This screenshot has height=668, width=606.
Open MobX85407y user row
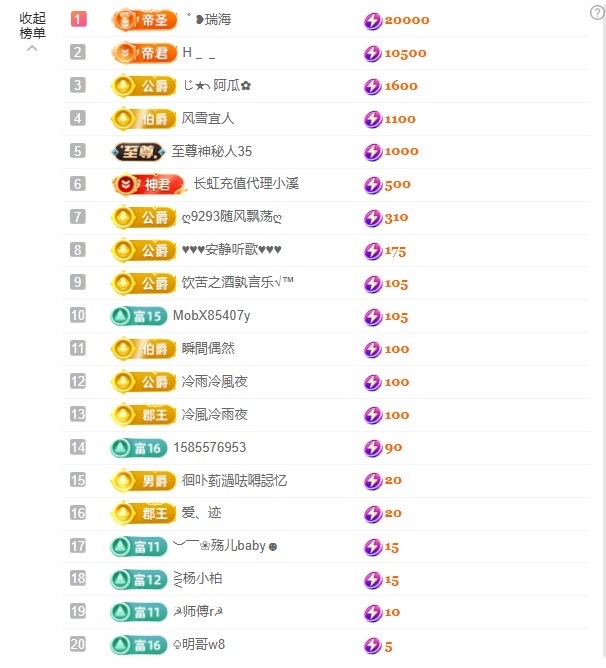click(x=211, y=316)
